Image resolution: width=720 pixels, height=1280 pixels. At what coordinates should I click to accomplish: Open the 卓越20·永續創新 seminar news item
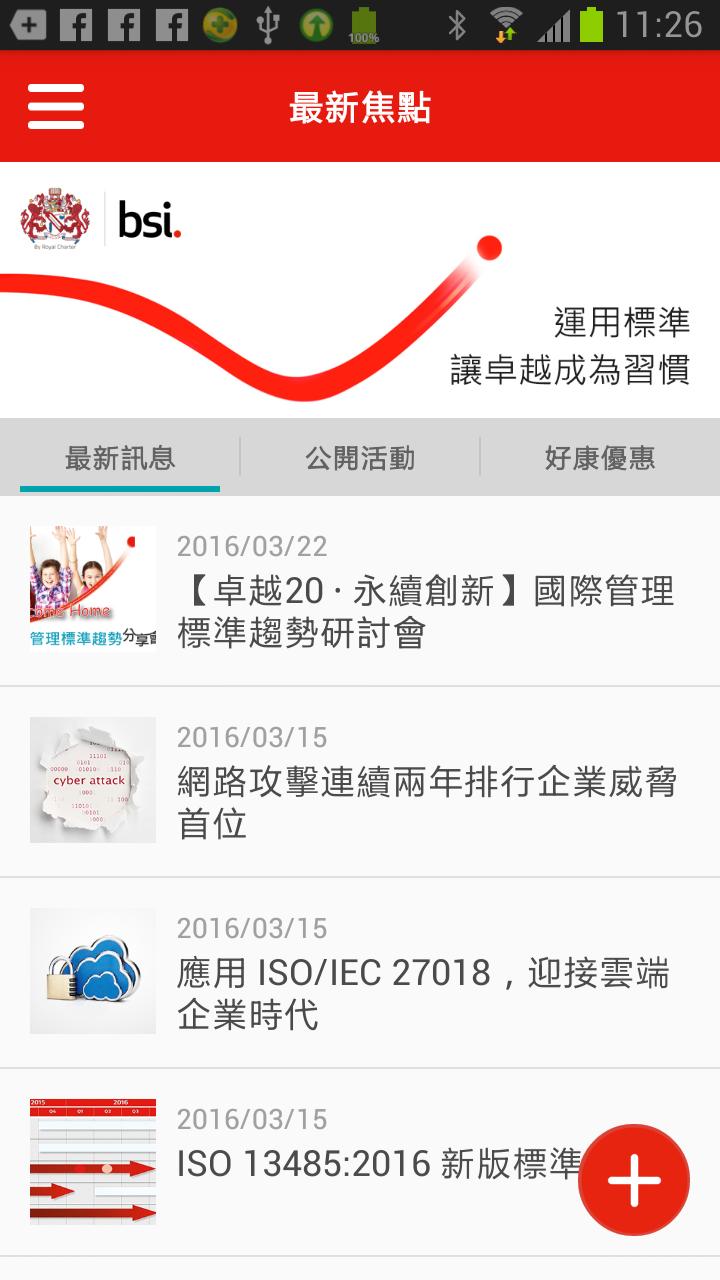(x=360, y=591)
